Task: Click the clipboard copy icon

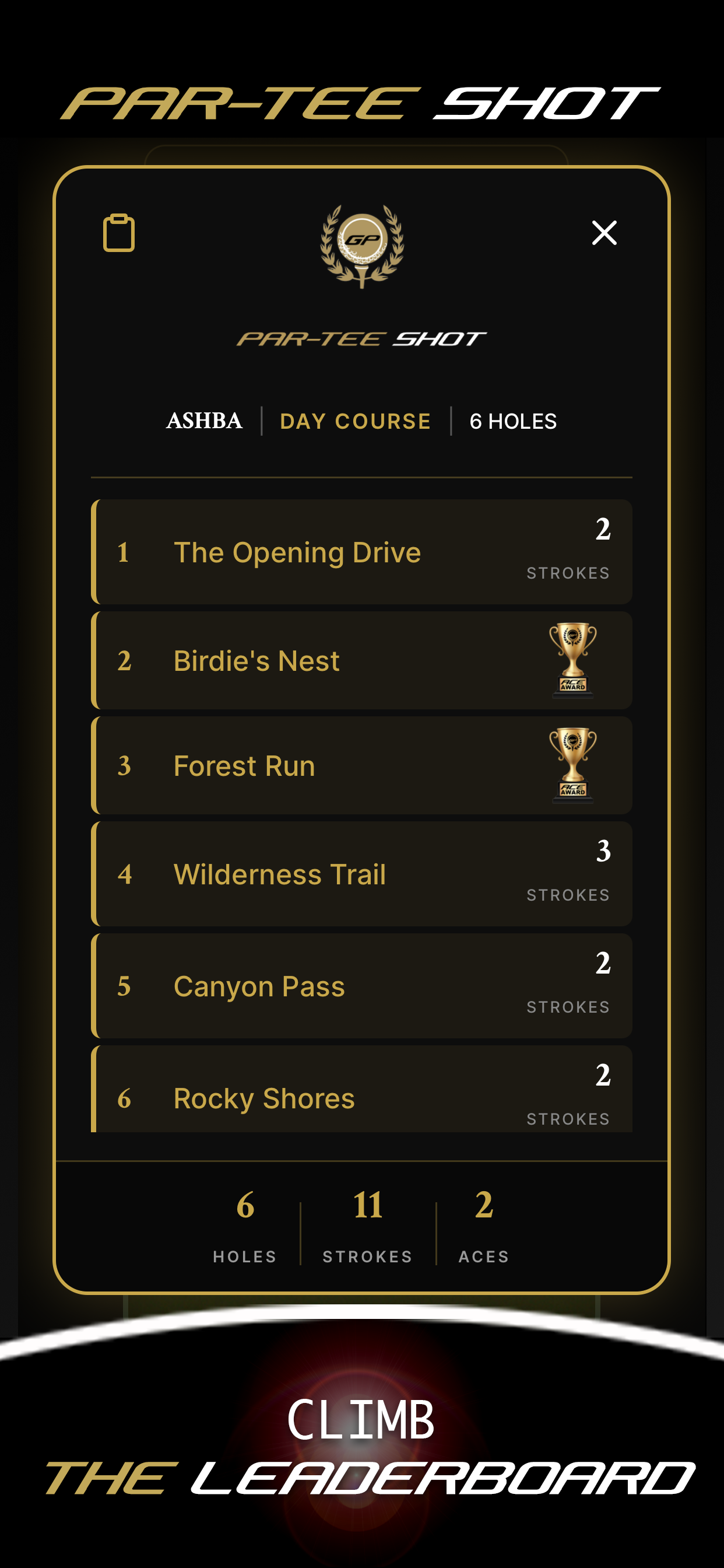Action: pyautogui.click(x=120, y=233)
